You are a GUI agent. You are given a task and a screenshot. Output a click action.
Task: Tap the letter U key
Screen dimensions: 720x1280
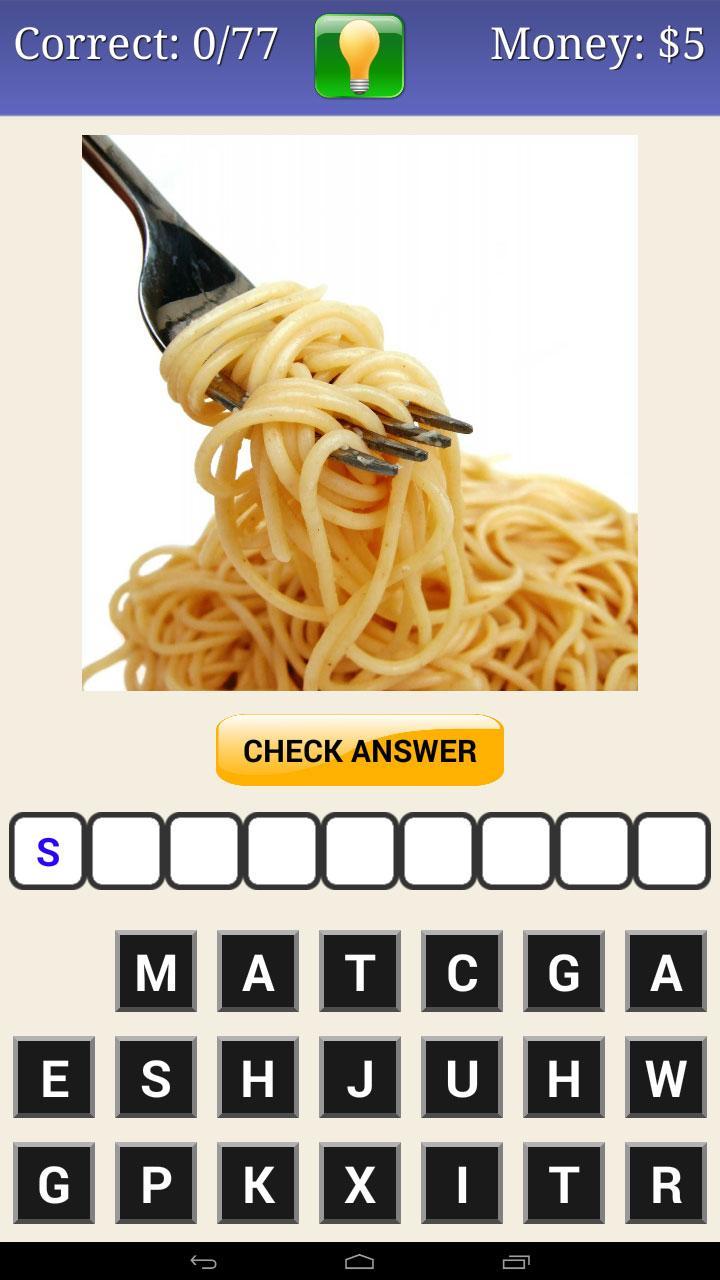pyautogui.click(x=461, y=1078)
